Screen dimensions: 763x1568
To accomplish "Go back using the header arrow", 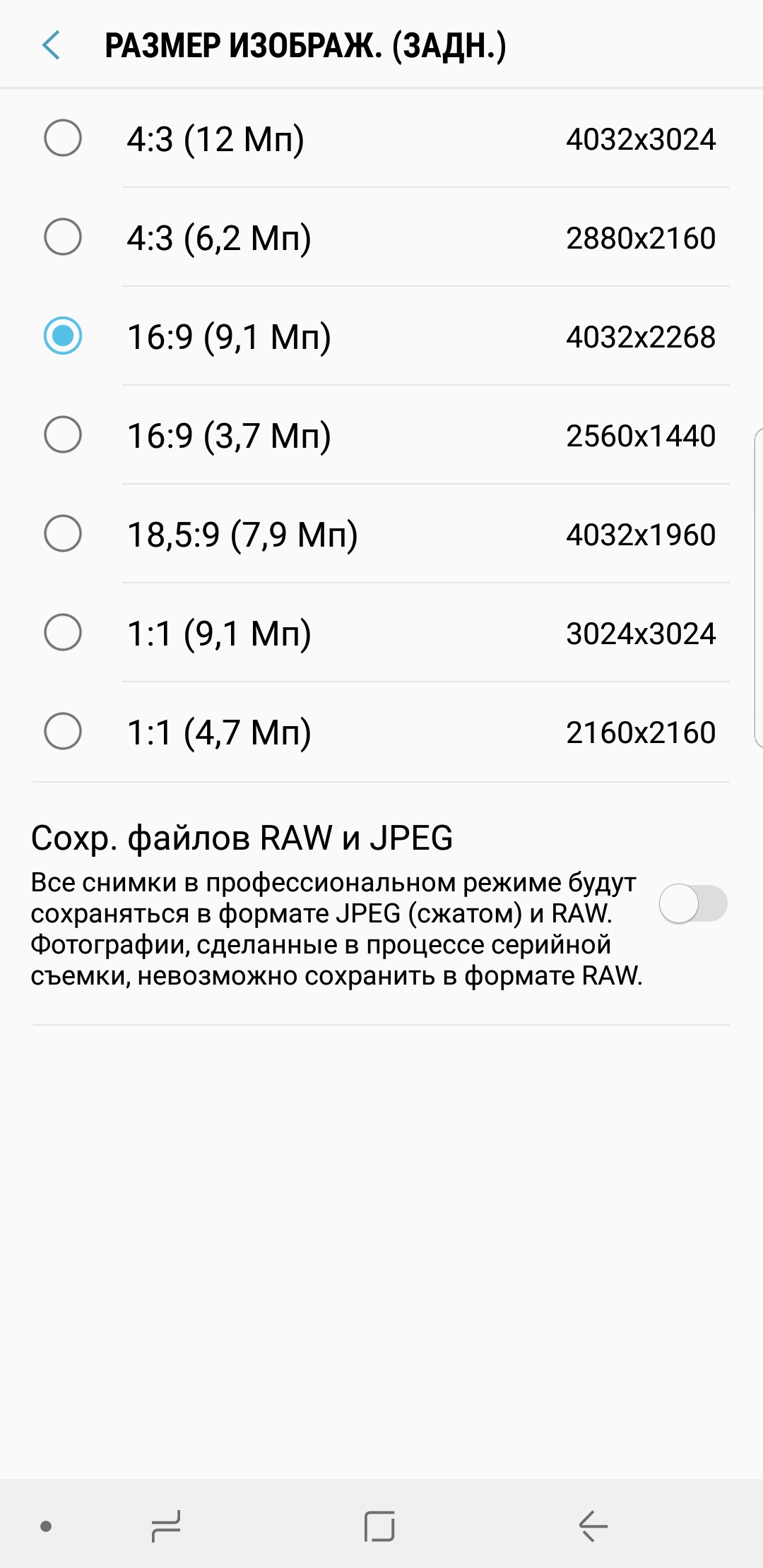I will [51, 45].
